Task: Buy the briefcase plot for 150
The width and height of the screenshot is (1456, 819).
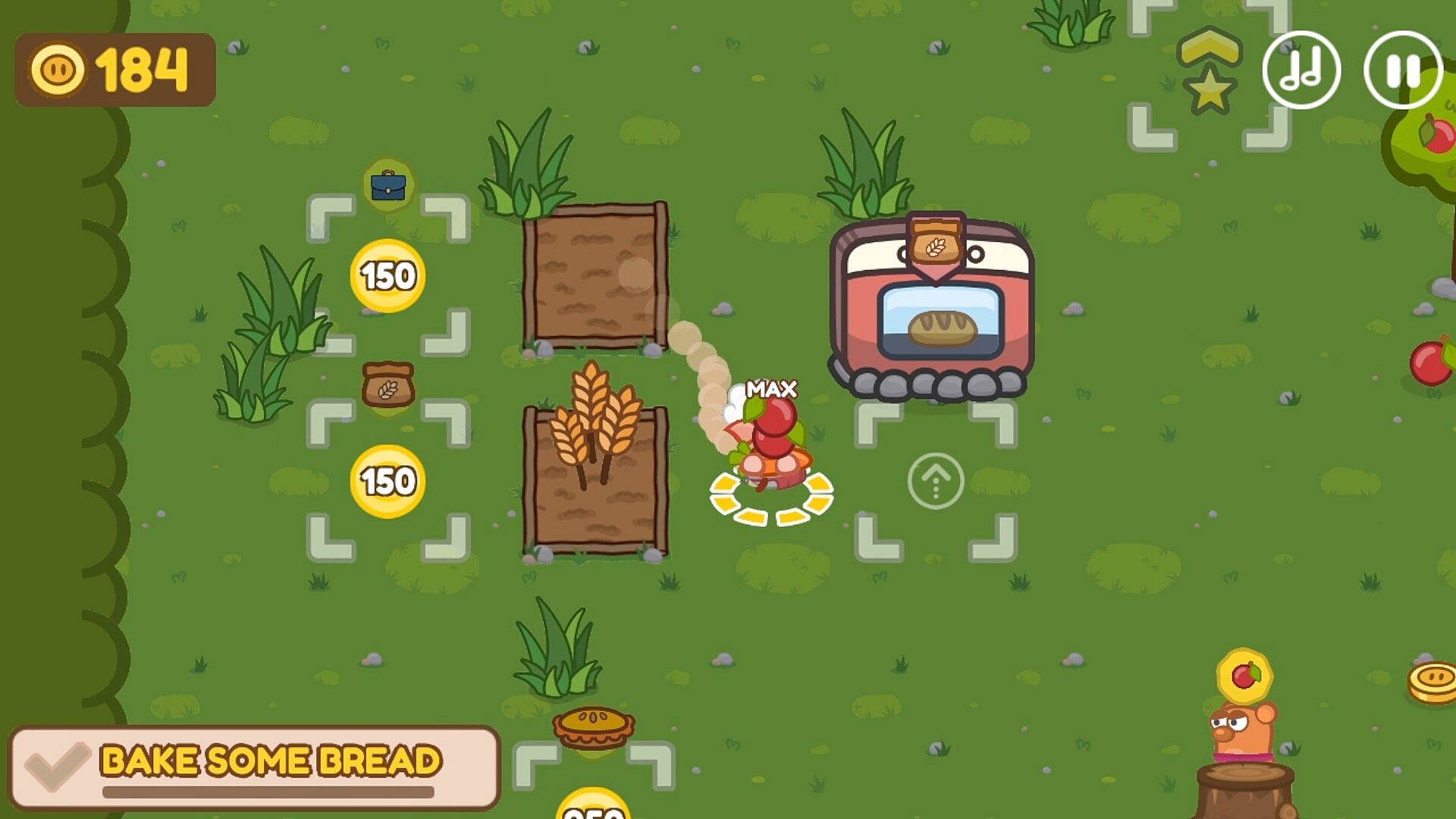Action: (388, 276)
